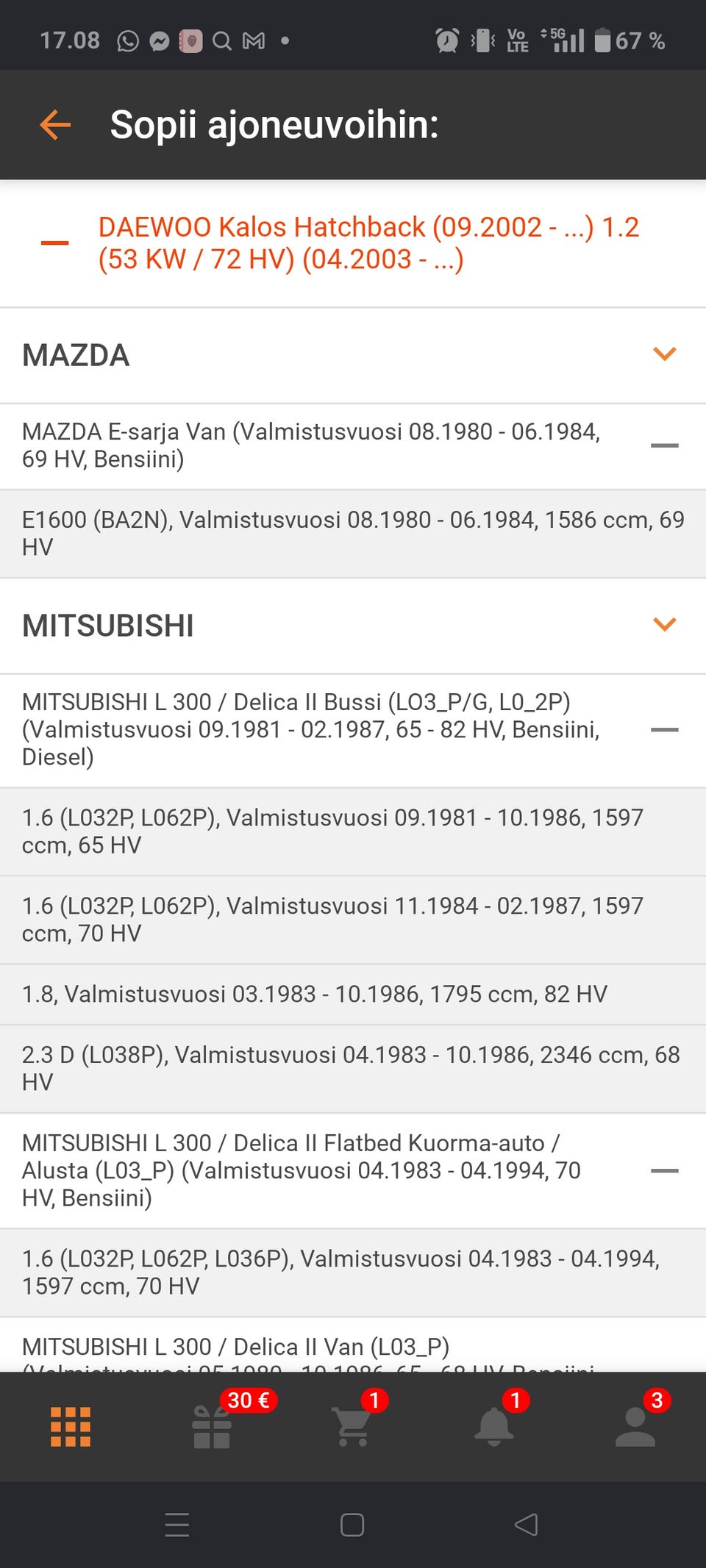Viewport: 706px width, 1568px height.
Task: Collapse the MAZDA E-sarja Van row
Action: click(664, 445)
